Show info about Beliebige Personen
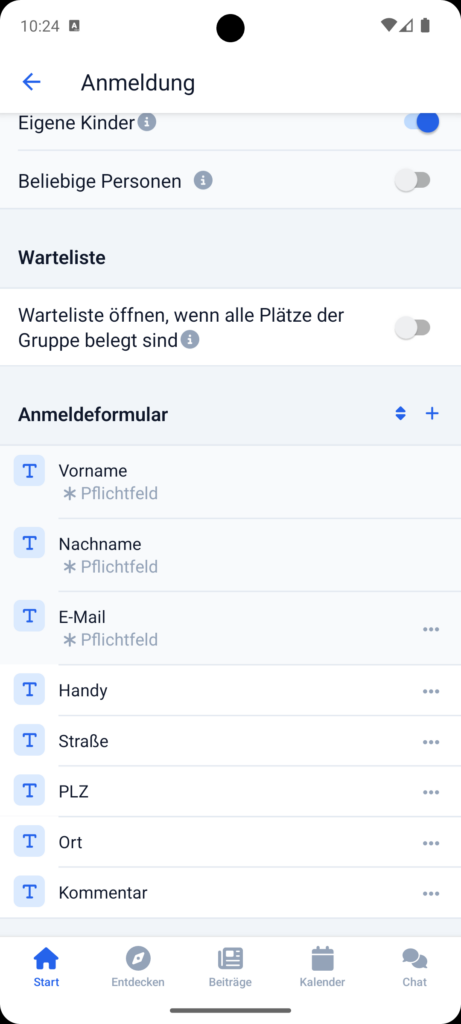Viewport: 461px width, 1024px height. (x=203, y=181)
